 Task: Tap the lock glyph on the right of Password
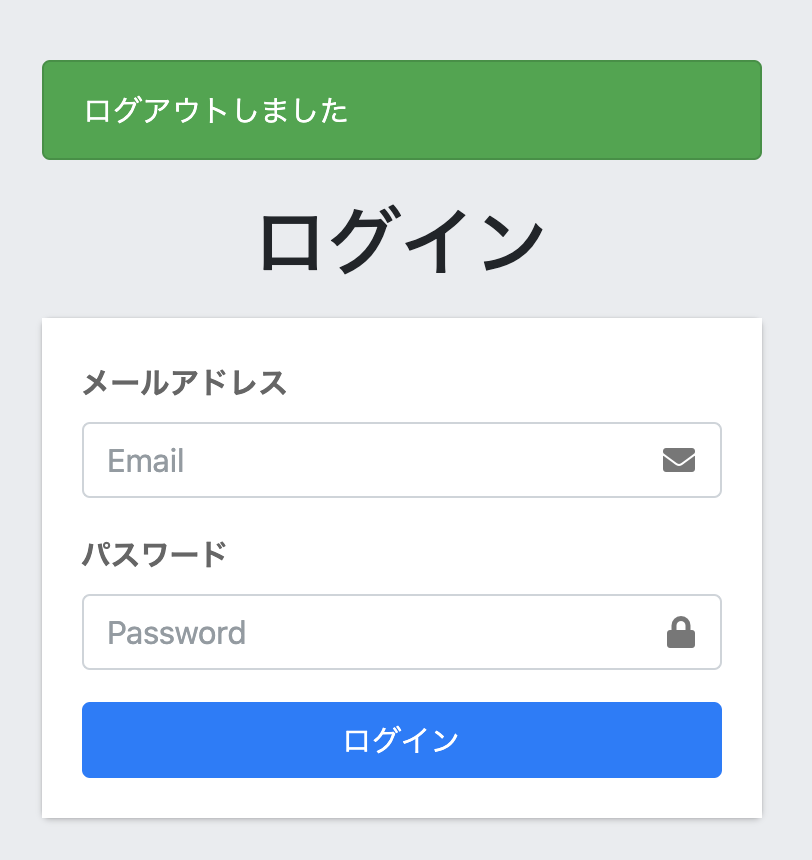[680, 632]
